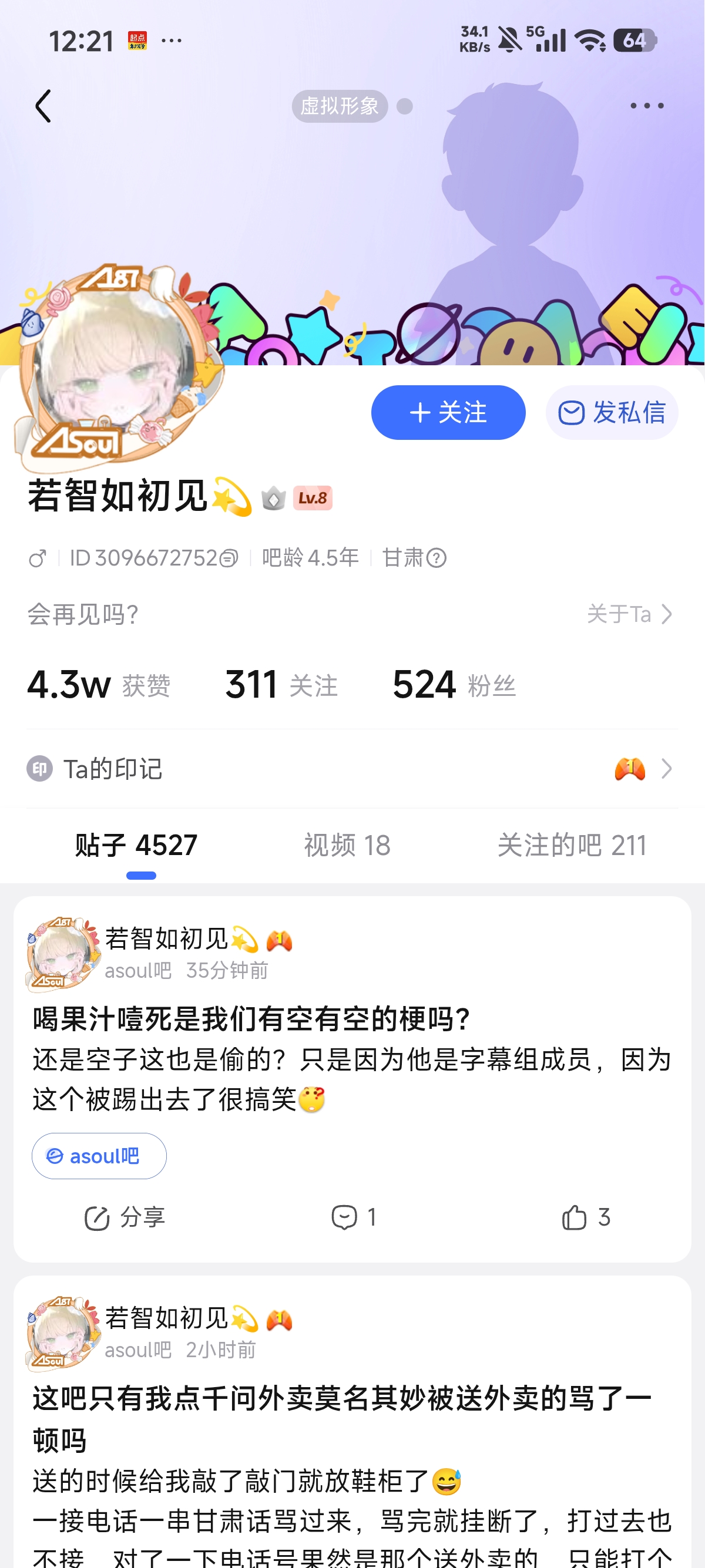Tap the 虚拟形象 virtual avatar pill
Screen dimensions: 705x1568
[340, 106]
